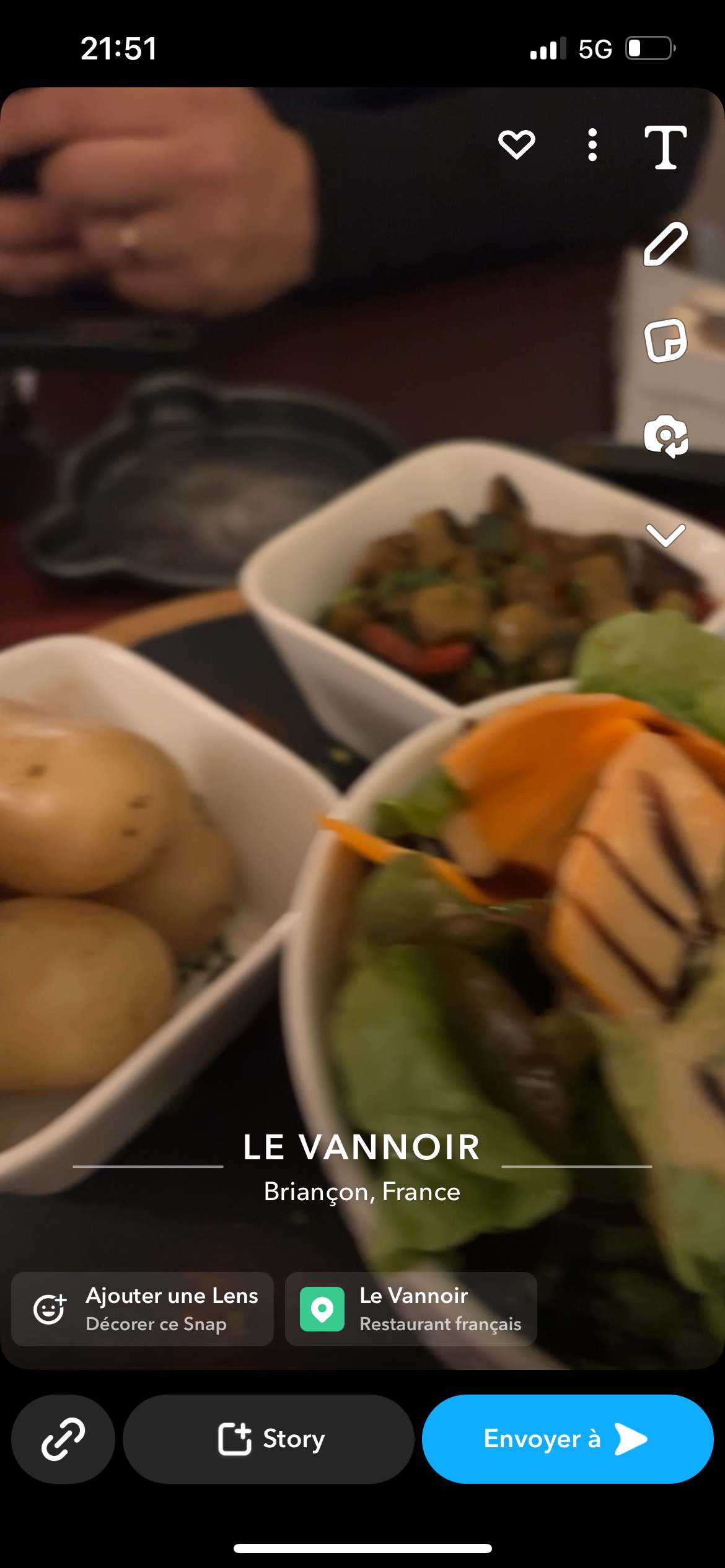Expand more editing tools with the chevron

click(x=666, y=535)
